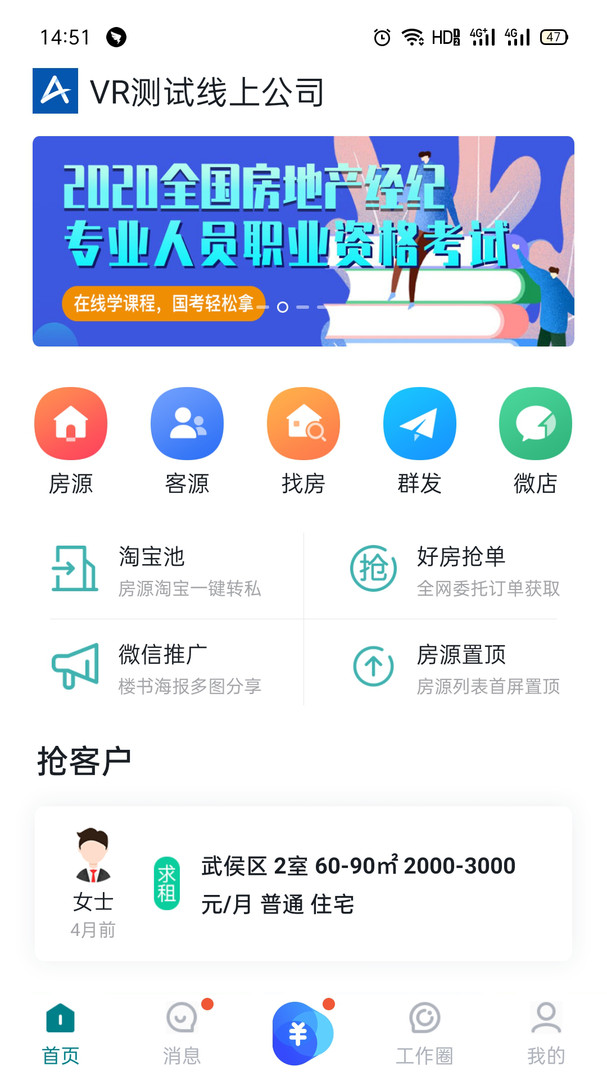Screen dimensions: 607x1080
Task: Tap the center yen button
Action: 301,1034
